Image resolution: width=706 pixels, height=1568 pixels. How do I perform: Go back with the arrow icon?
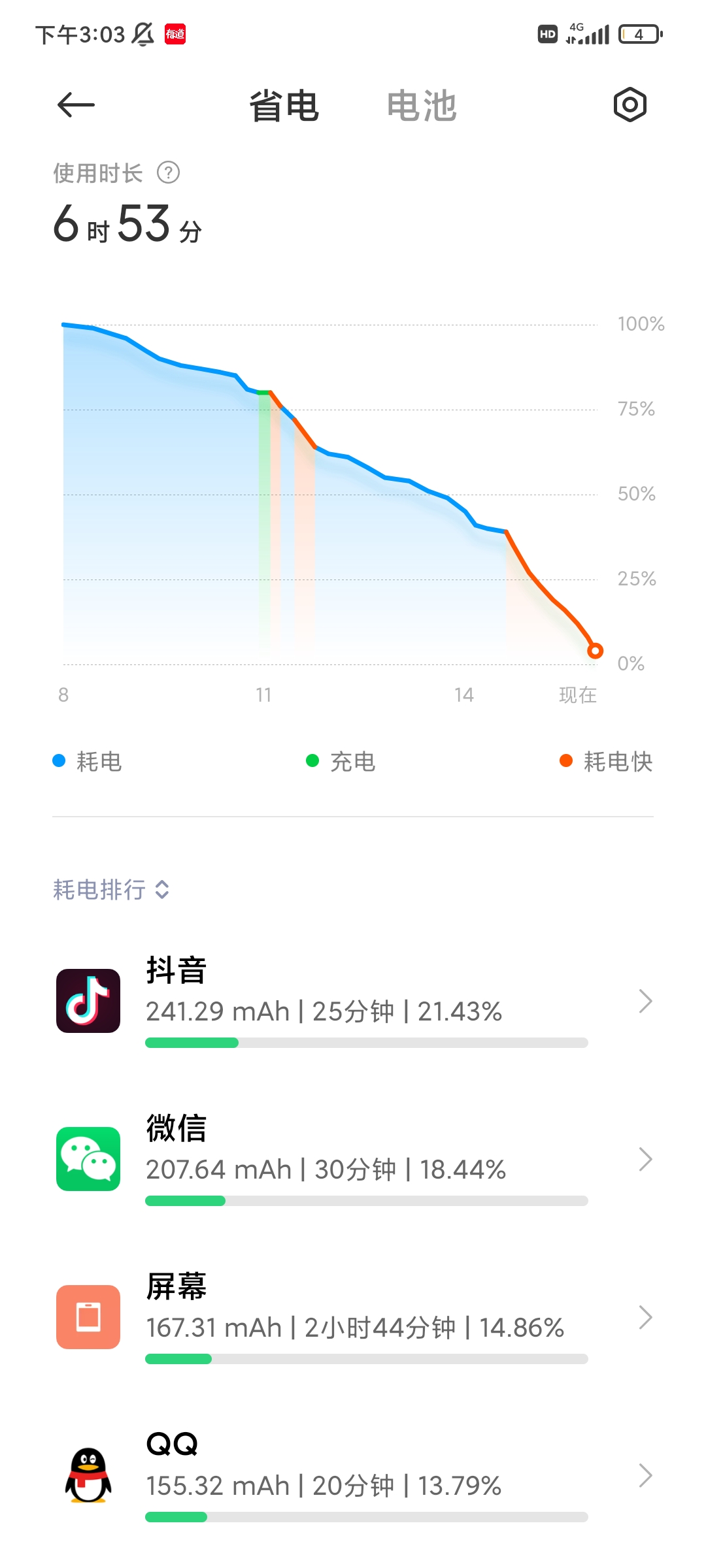76,105
